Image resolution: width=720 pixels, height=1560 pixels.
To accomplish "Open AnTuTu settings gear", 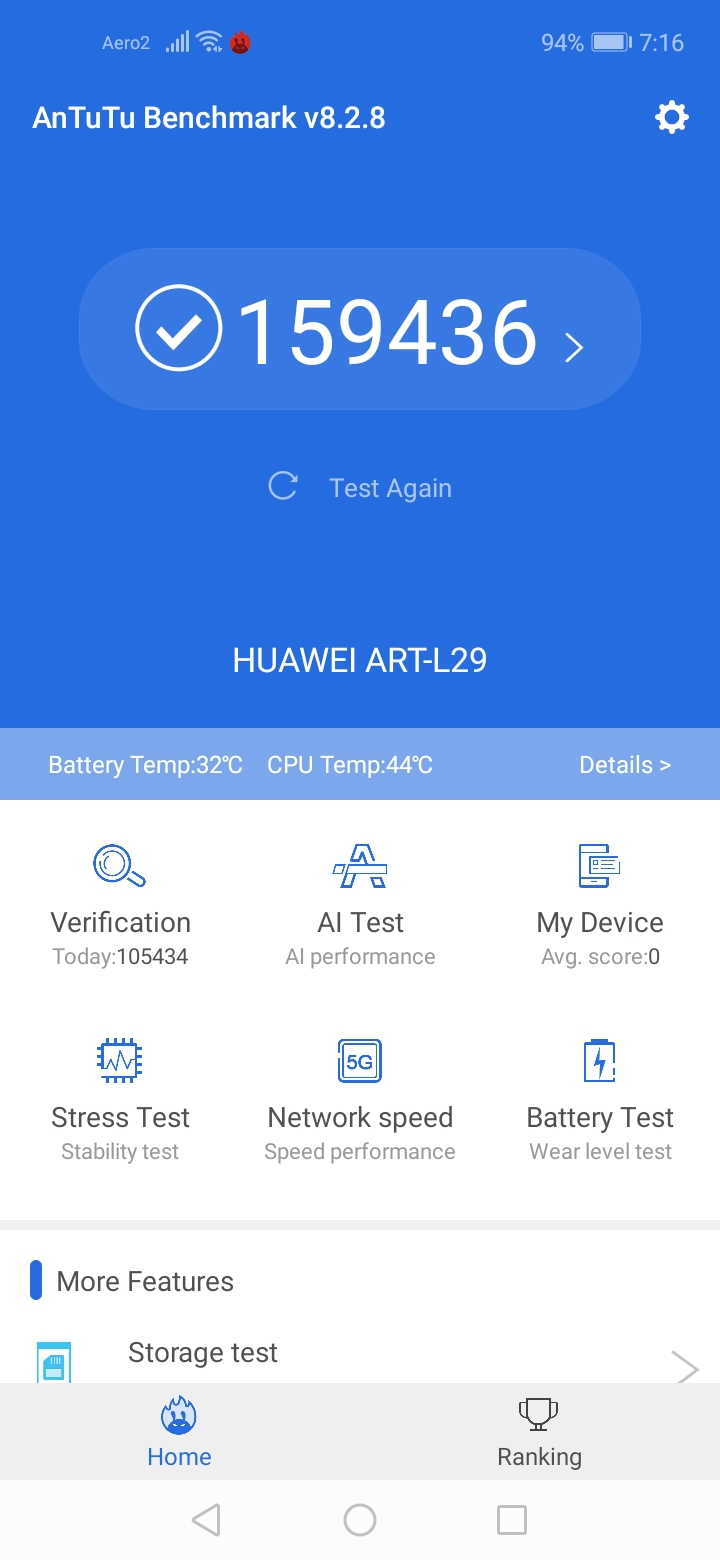I will [x=671, y=118].
